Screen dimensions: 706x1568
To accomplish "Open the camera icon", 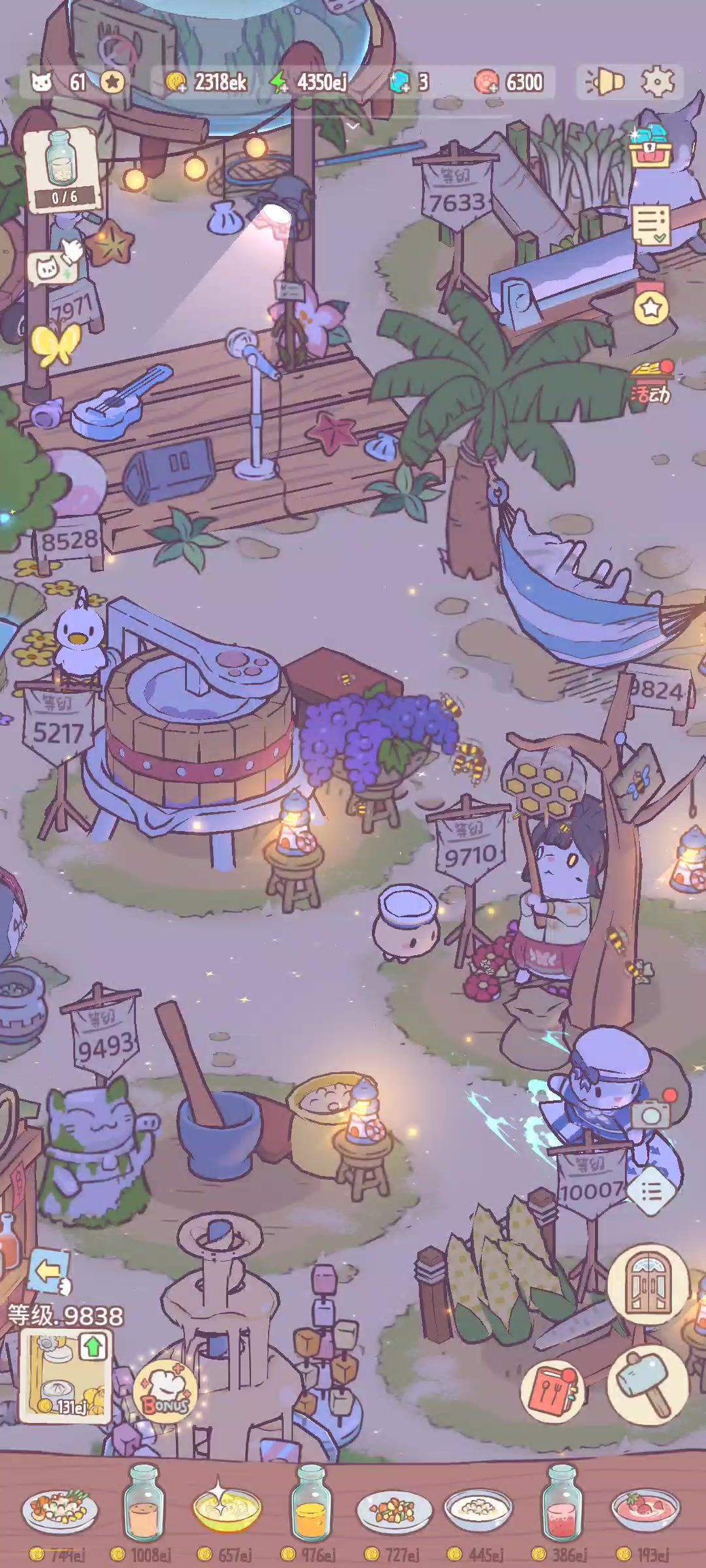I will 650,1115.
